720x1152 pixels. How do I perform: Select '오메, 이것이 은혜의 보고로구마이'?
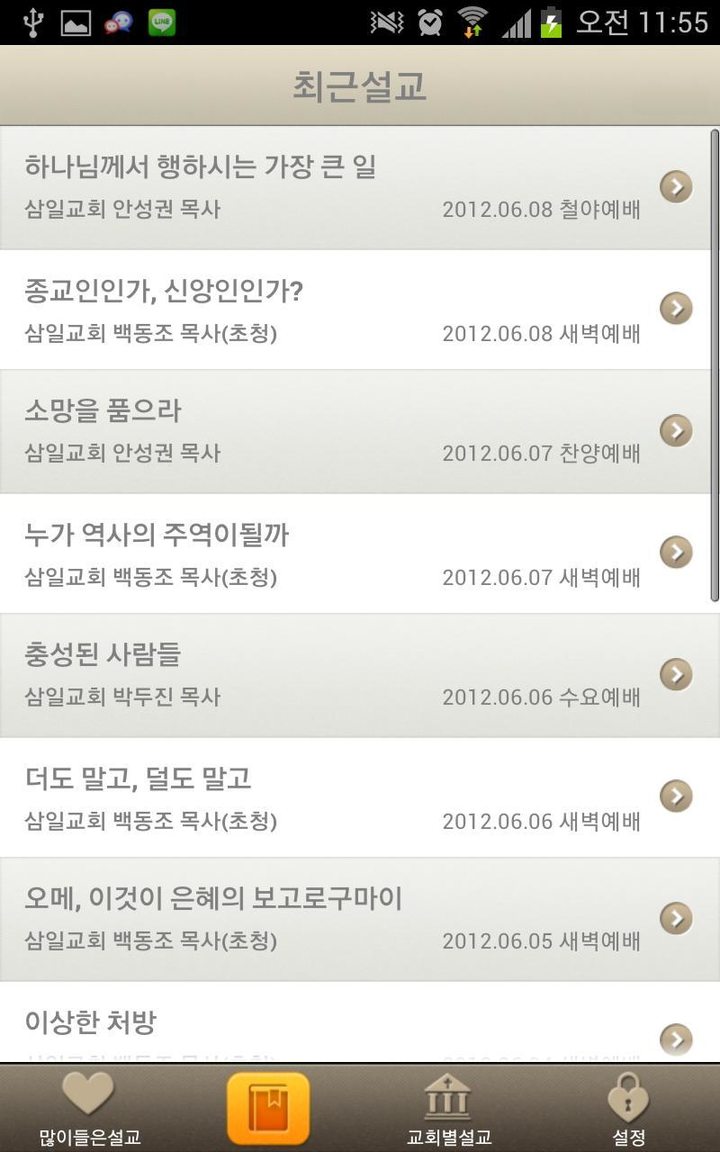(x=300, y=919)
